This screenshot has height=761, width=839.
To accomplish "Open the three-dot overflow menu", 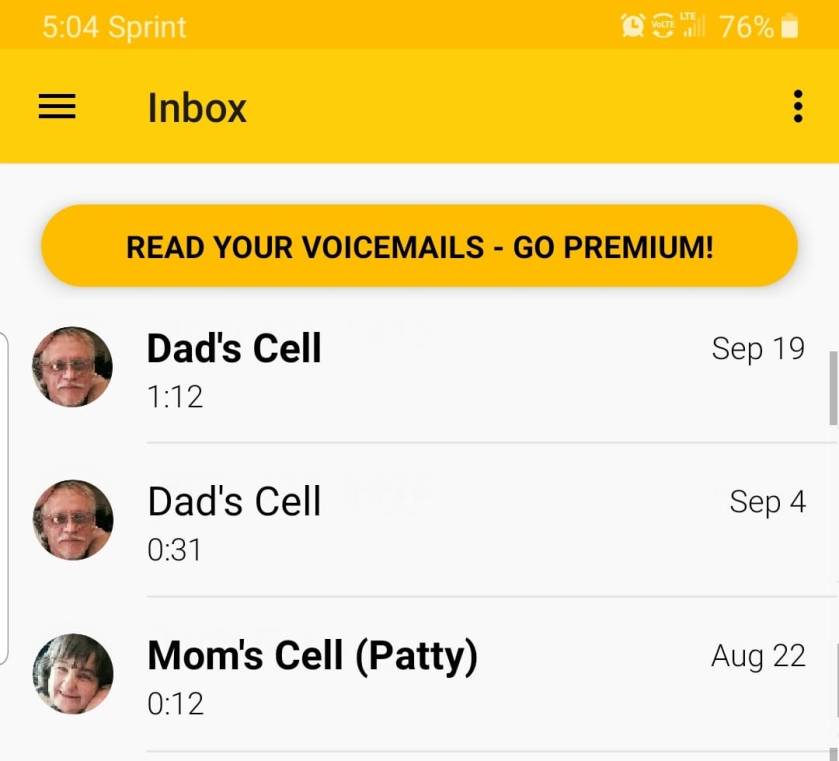I will pos(797,106).
